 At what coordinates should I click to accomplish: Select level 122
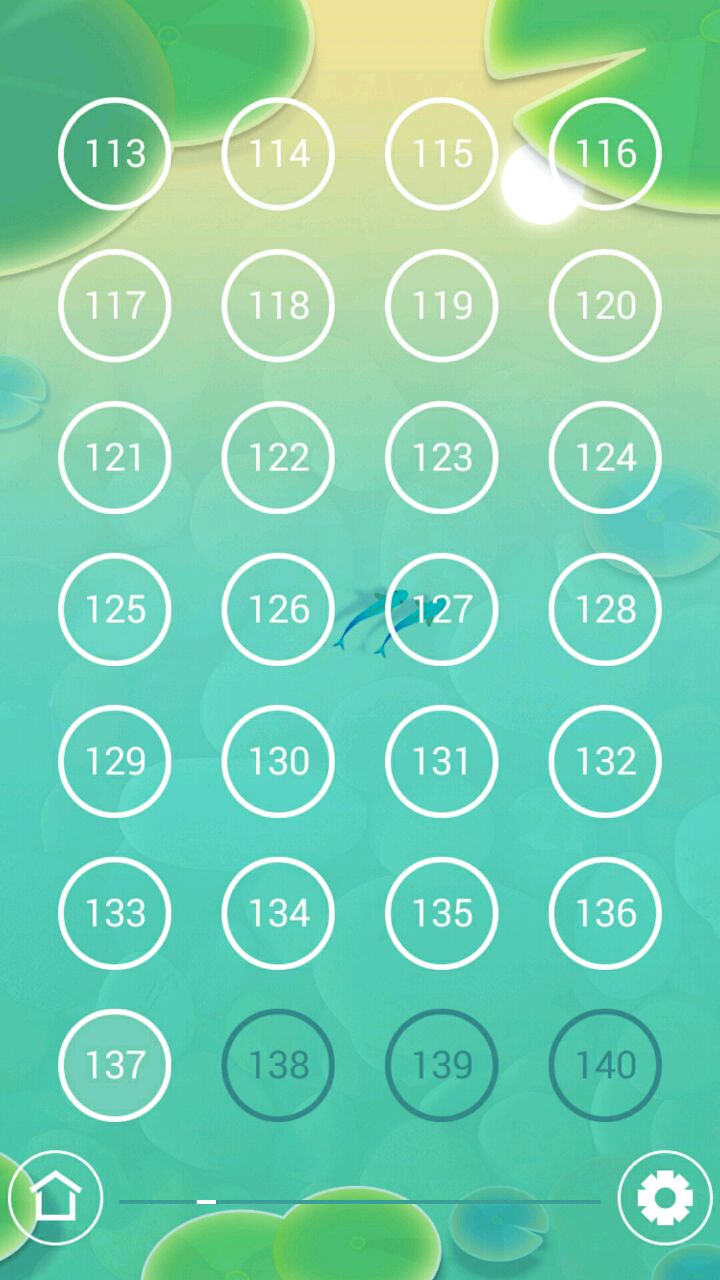(278, 458)
